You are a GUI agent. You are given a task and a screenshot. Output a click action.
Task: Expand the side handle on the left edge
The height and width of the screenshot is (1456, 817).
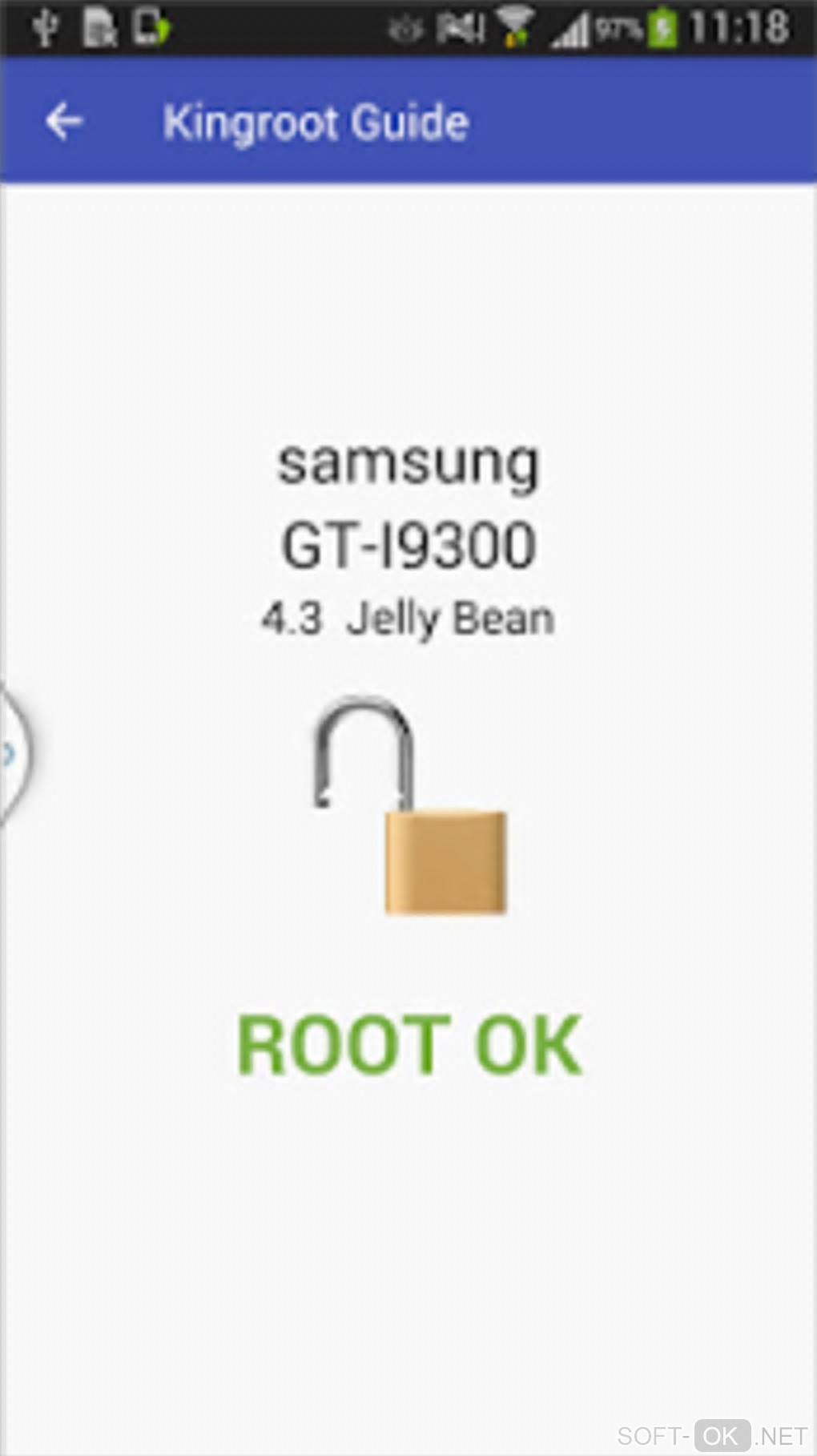(11, 753)
